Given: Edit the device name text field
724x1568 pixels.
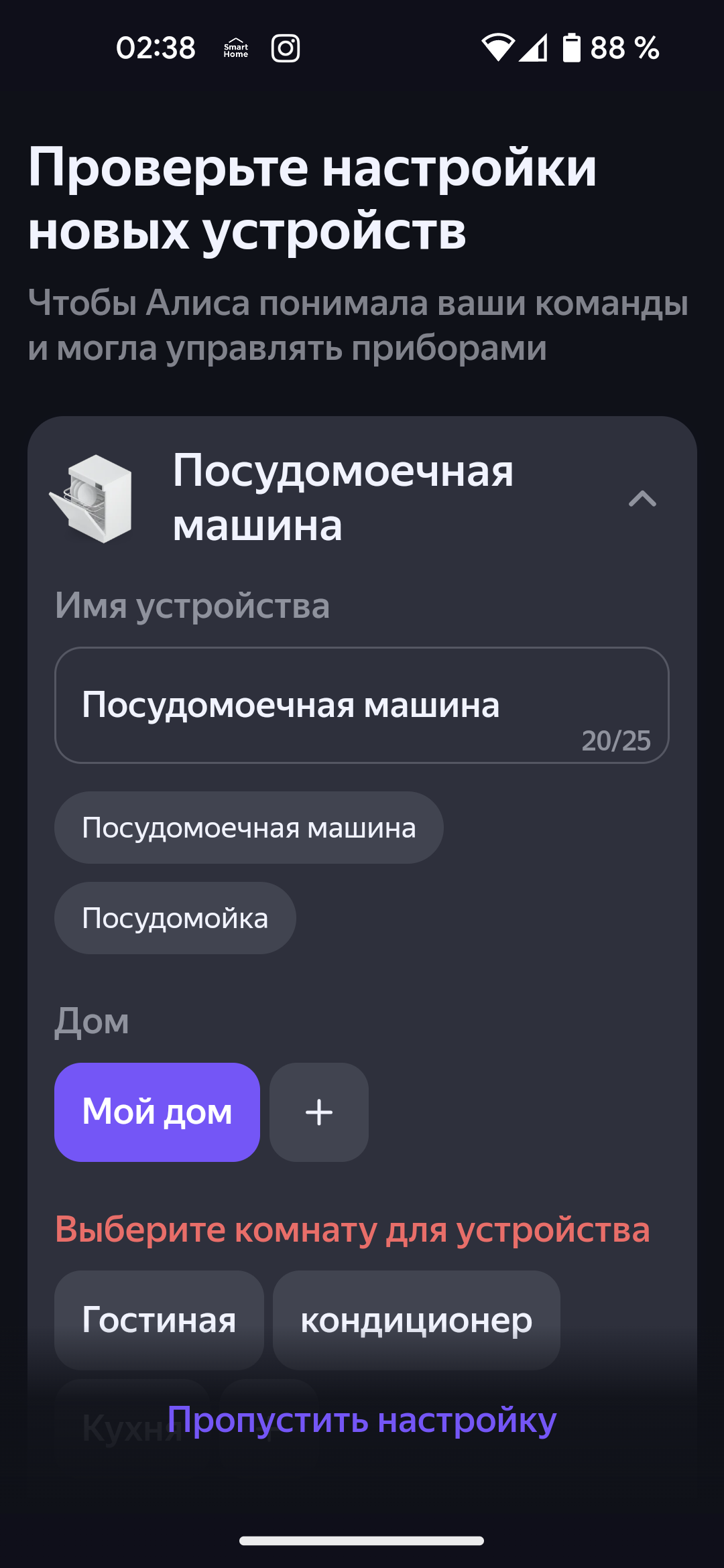Looking at the screenshot, I should click(361, 705).
